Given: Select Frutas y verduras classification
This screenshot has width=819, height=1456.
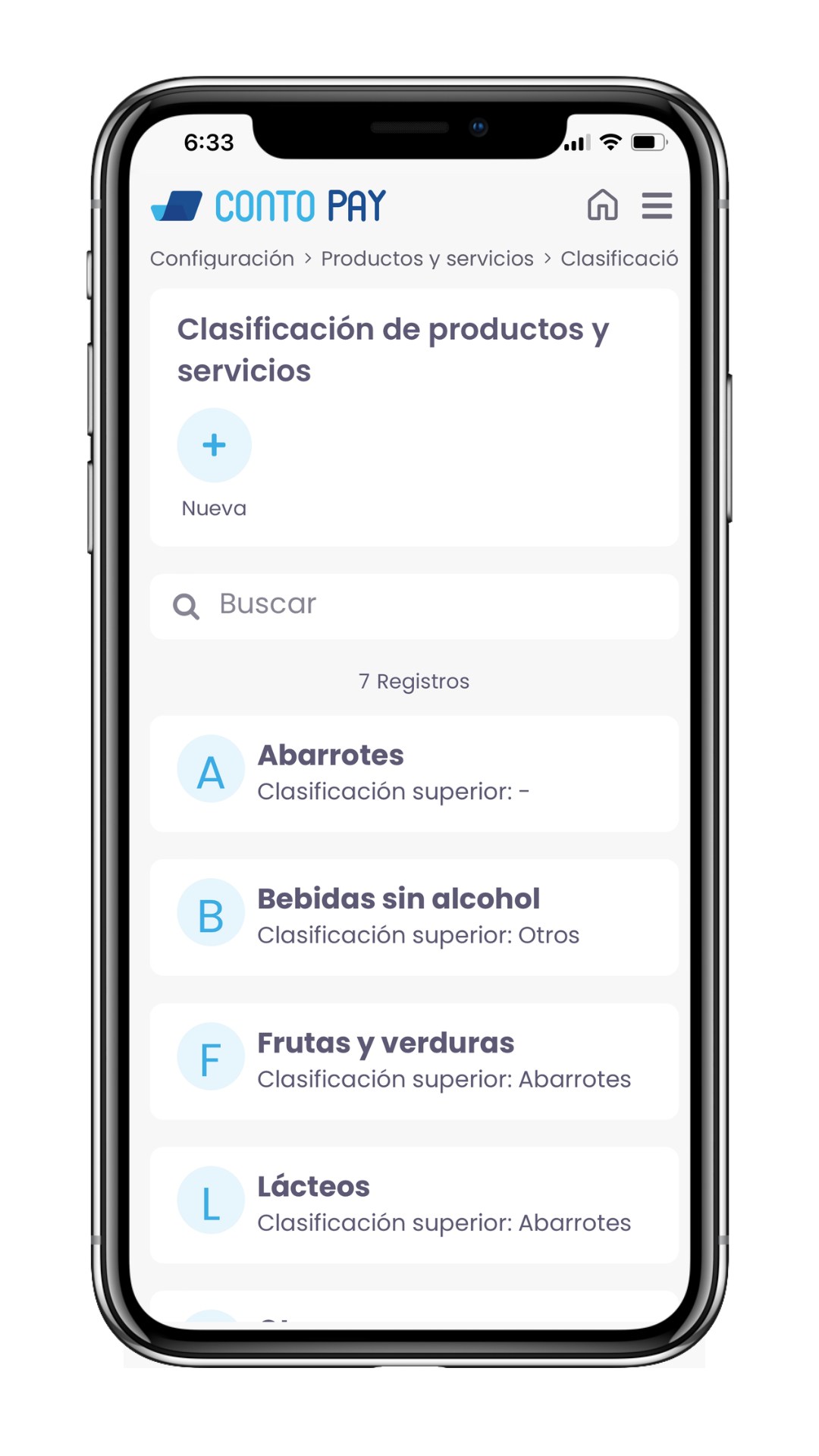Looking at the screenshot, I should tap(413, 1060).
